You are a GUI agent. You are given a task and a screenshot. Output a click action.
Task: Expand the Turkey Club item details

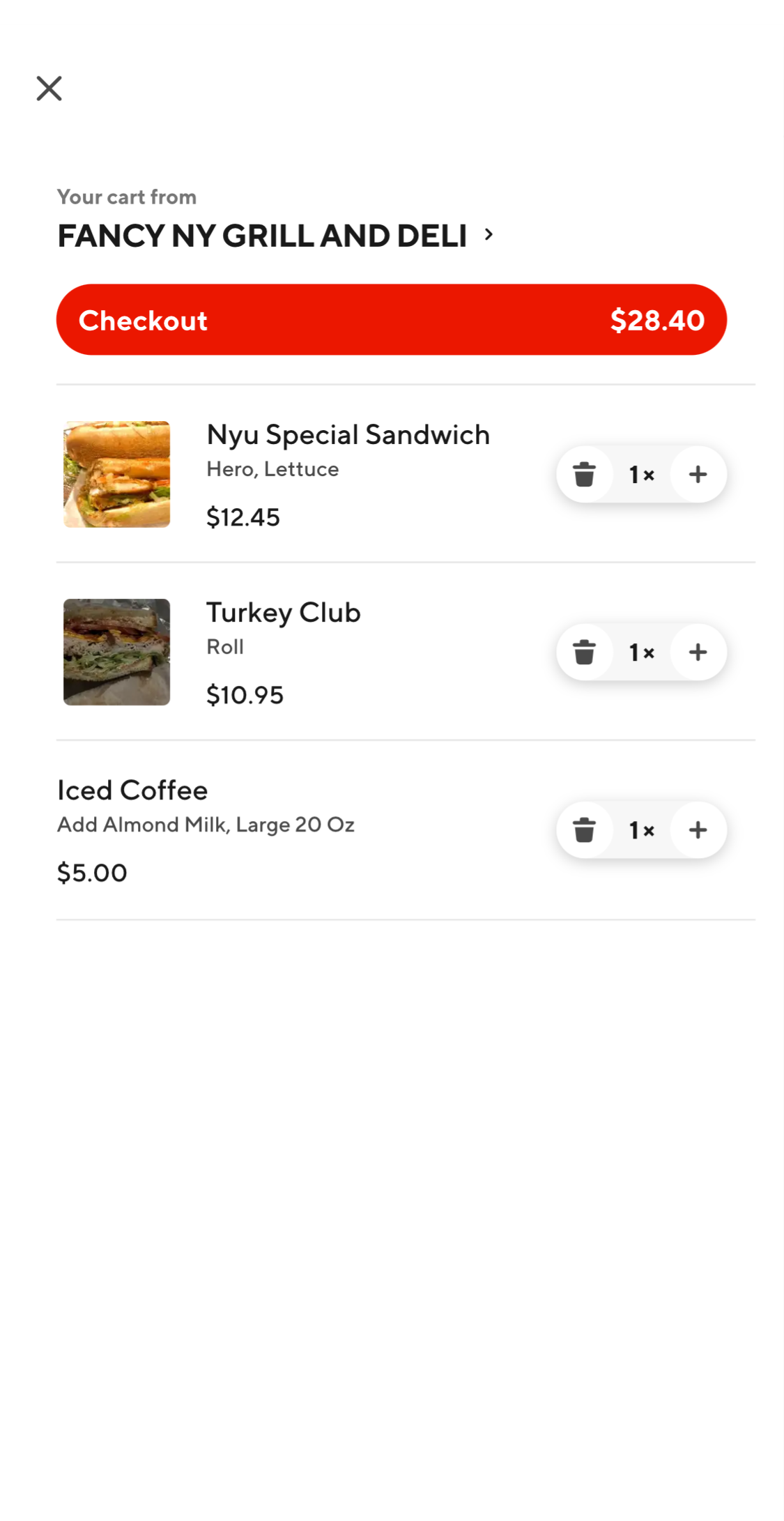click(283, 613)
